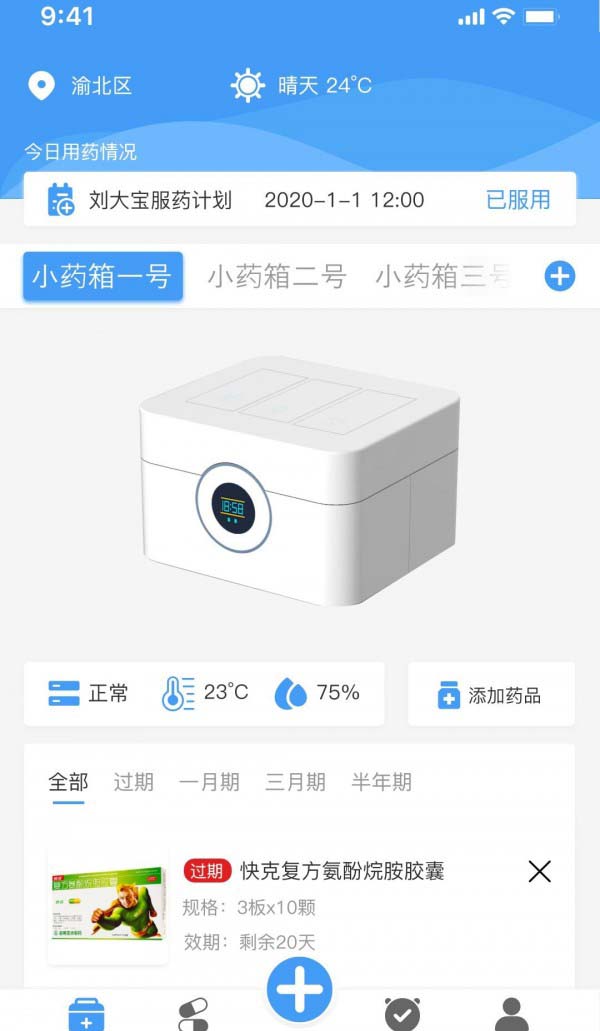
Task: Filter medicines by 半年期
Action: point(381,782)
